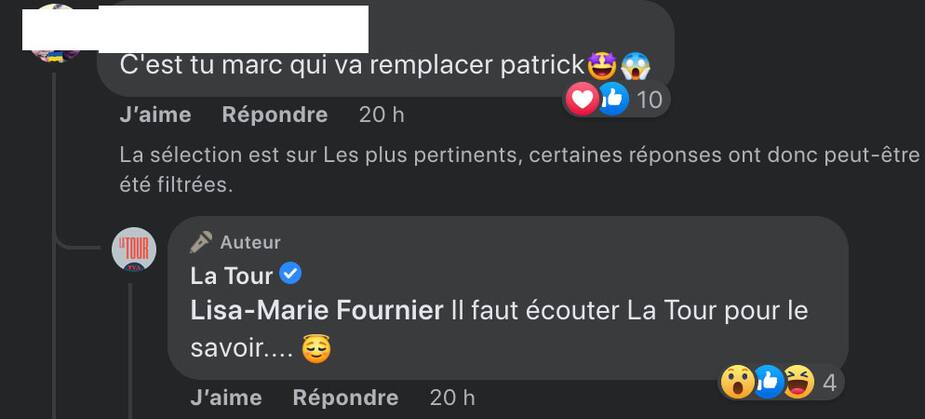This screenshot has width=925, height=419.
Task: Like the comment about marc replacing patrick
Action: pos(155,115)
